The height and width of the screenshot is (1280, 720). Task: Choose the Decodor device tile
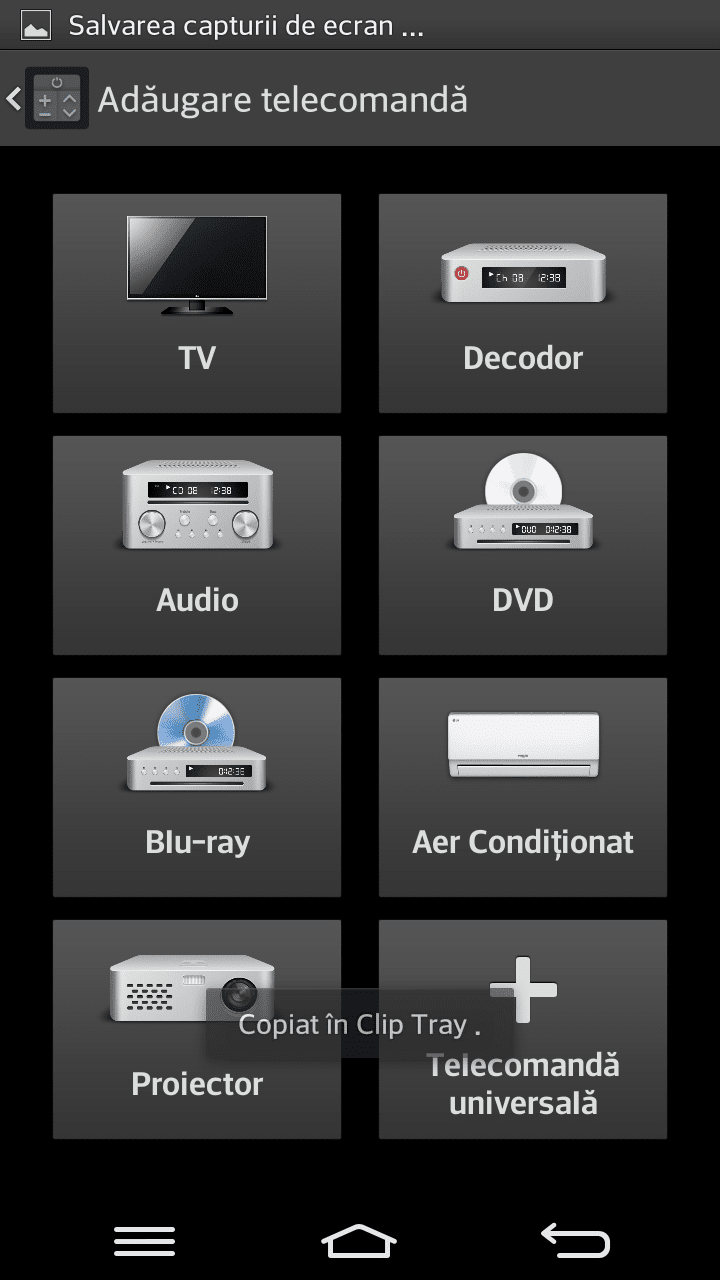click(x=523, y=303)
